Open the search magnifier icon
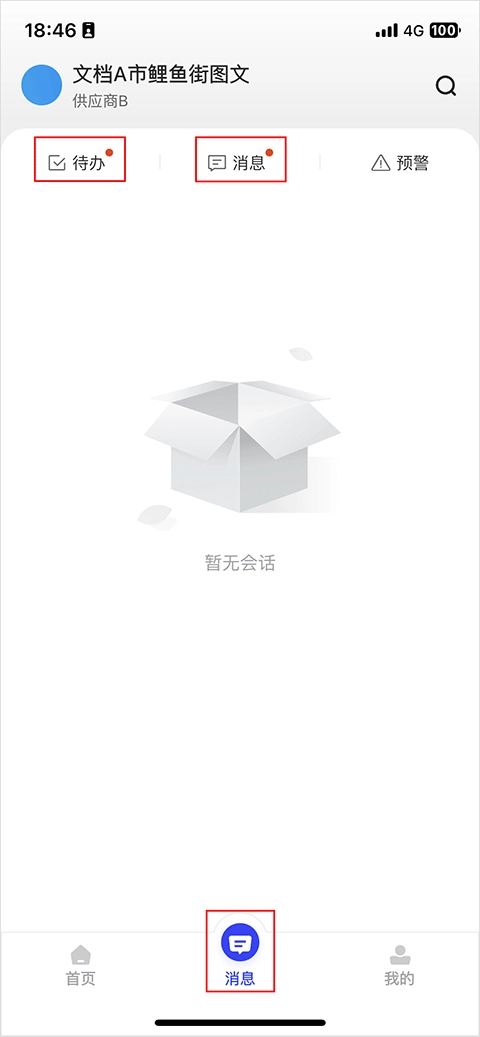Image resolution: width=480 pixels, height=1037 pixels. pyautogui.click(x=446, y=86)
